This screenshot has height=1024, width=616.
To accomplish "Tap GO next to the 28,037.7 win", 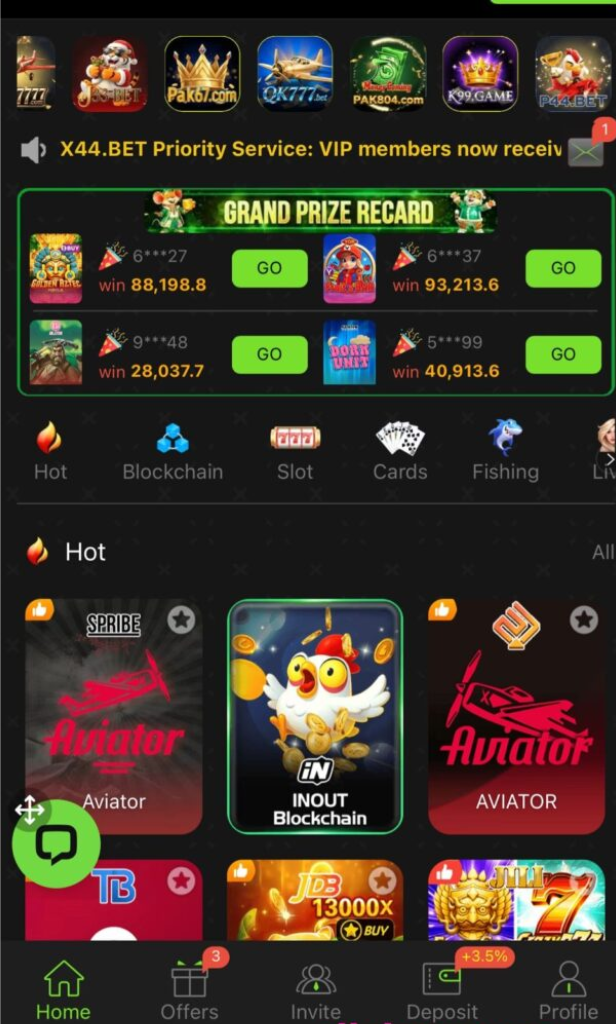I will 269,354.
